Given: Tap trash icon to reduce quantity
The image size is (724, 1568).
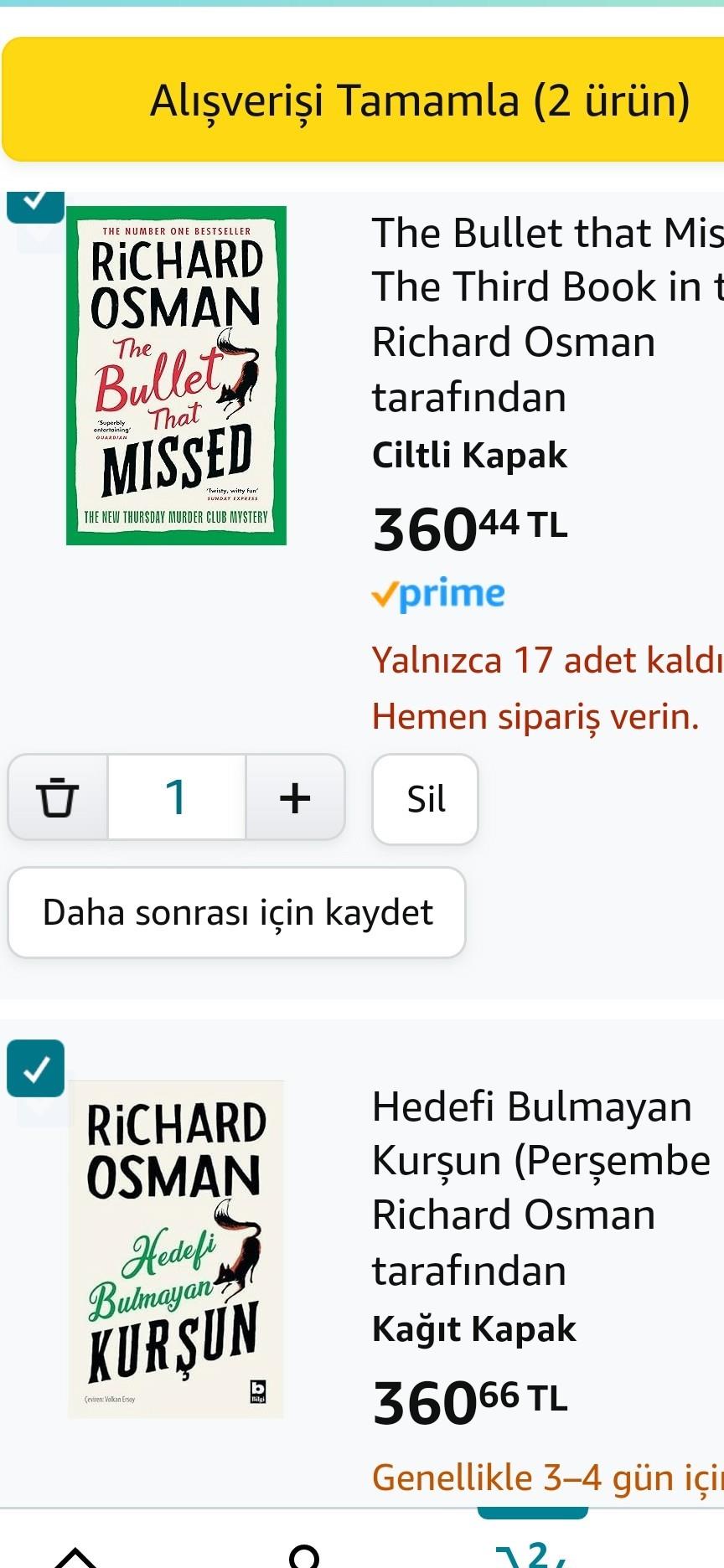Looking at the screenshot, I should pyautogui.click(x=58, y=797).
